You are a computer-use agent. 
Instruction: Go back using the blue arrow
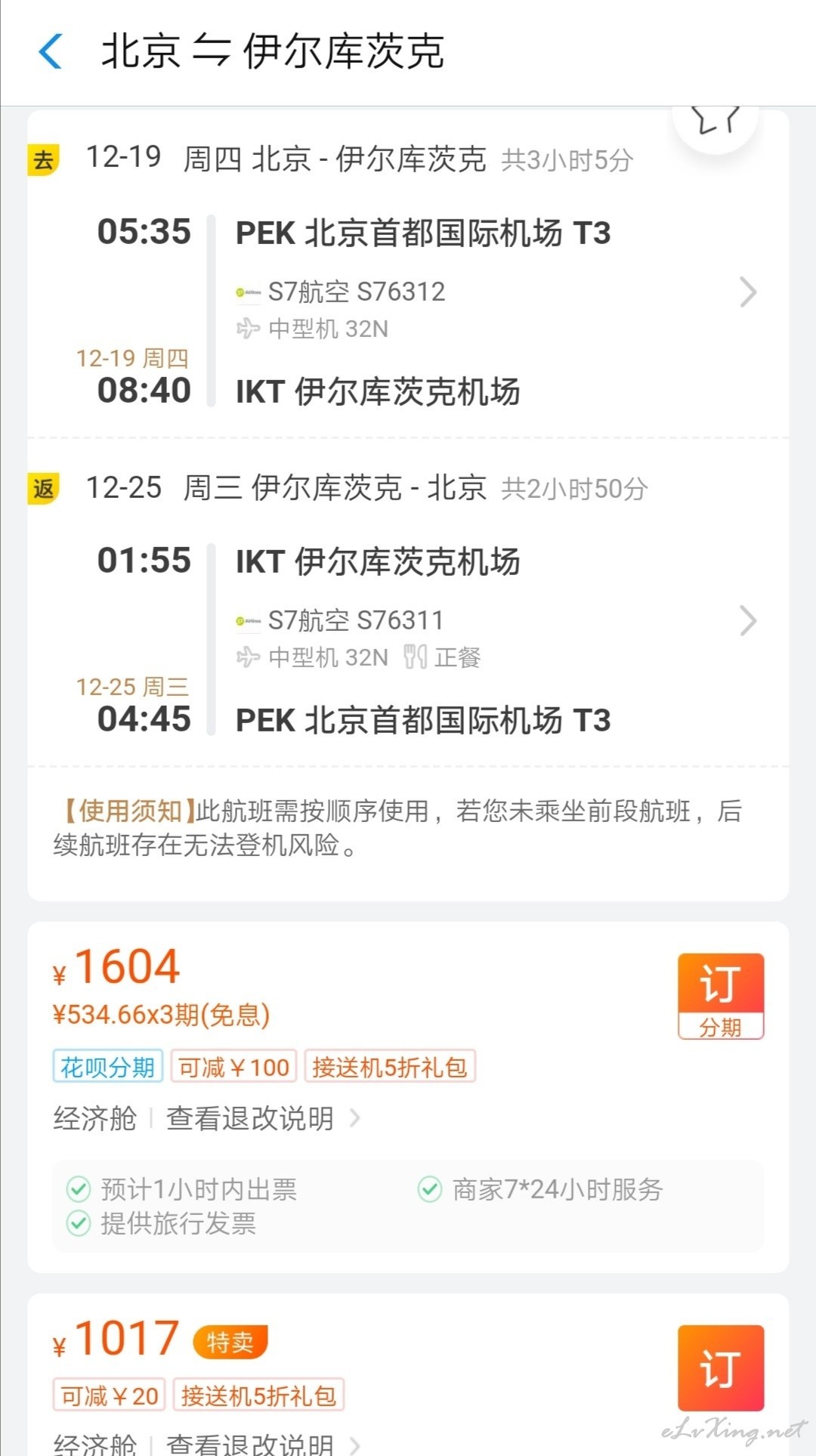(51, 51)
